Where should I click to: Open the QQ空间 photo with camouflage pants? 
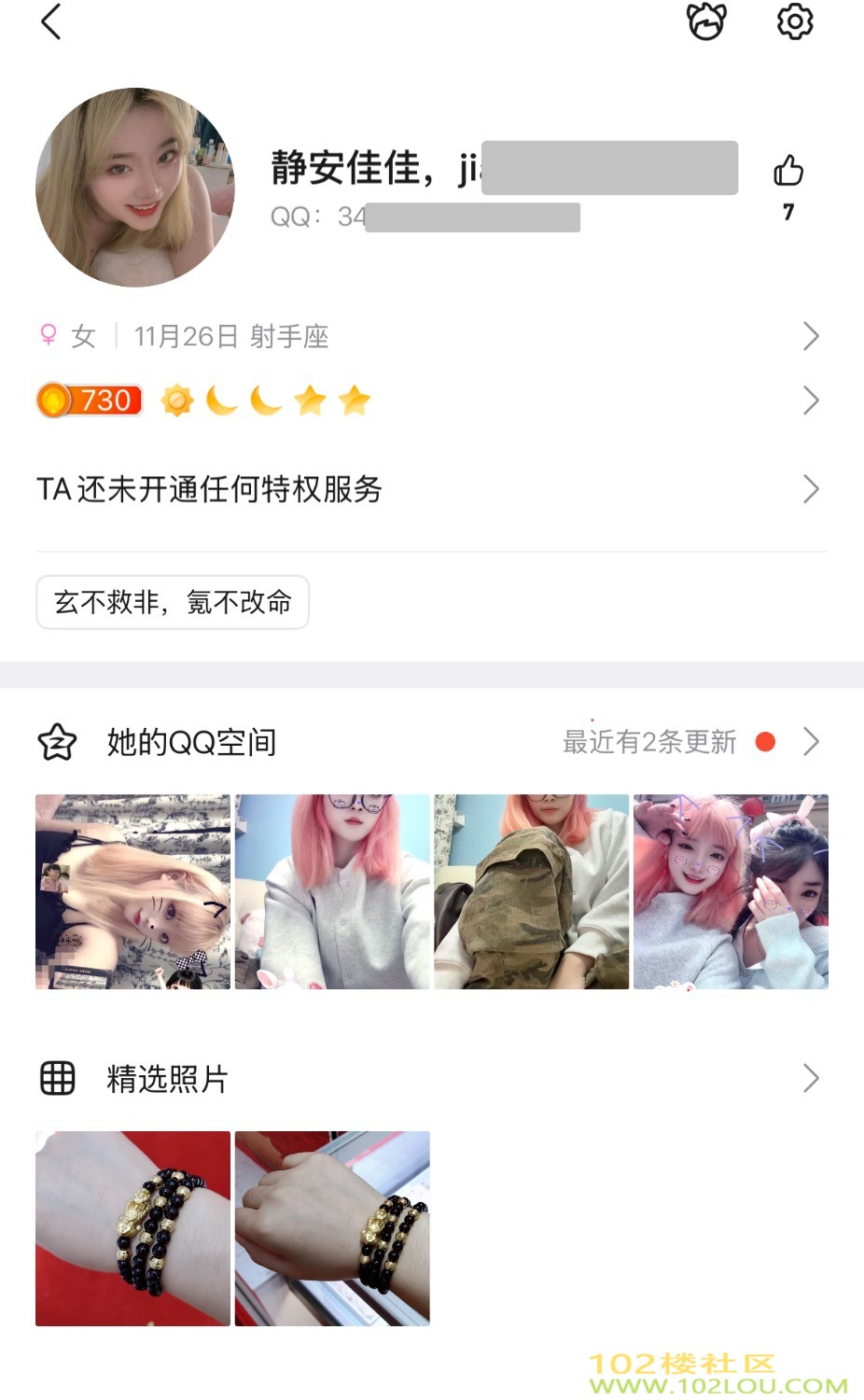(531, 891)
